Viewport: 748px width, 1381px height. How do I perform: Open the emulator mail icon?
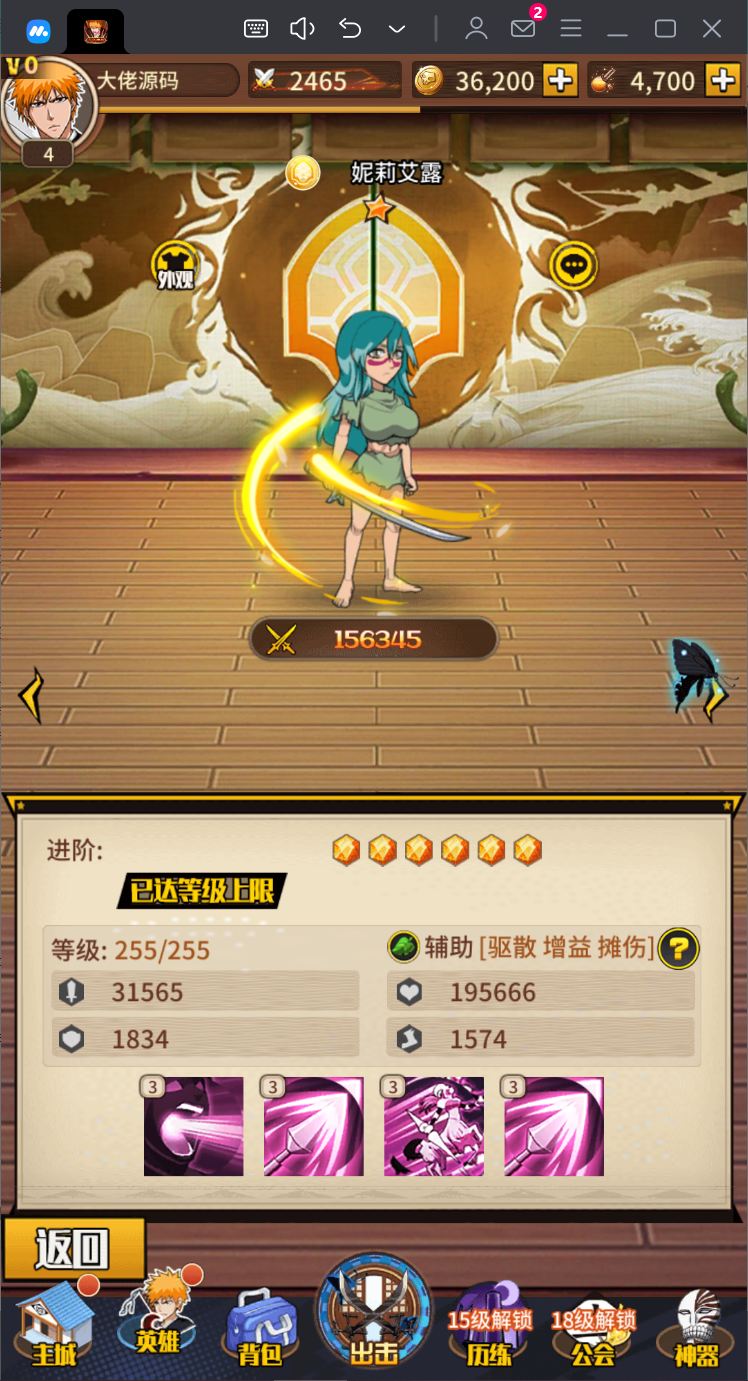pyautogui.click(x=523, y=28)
